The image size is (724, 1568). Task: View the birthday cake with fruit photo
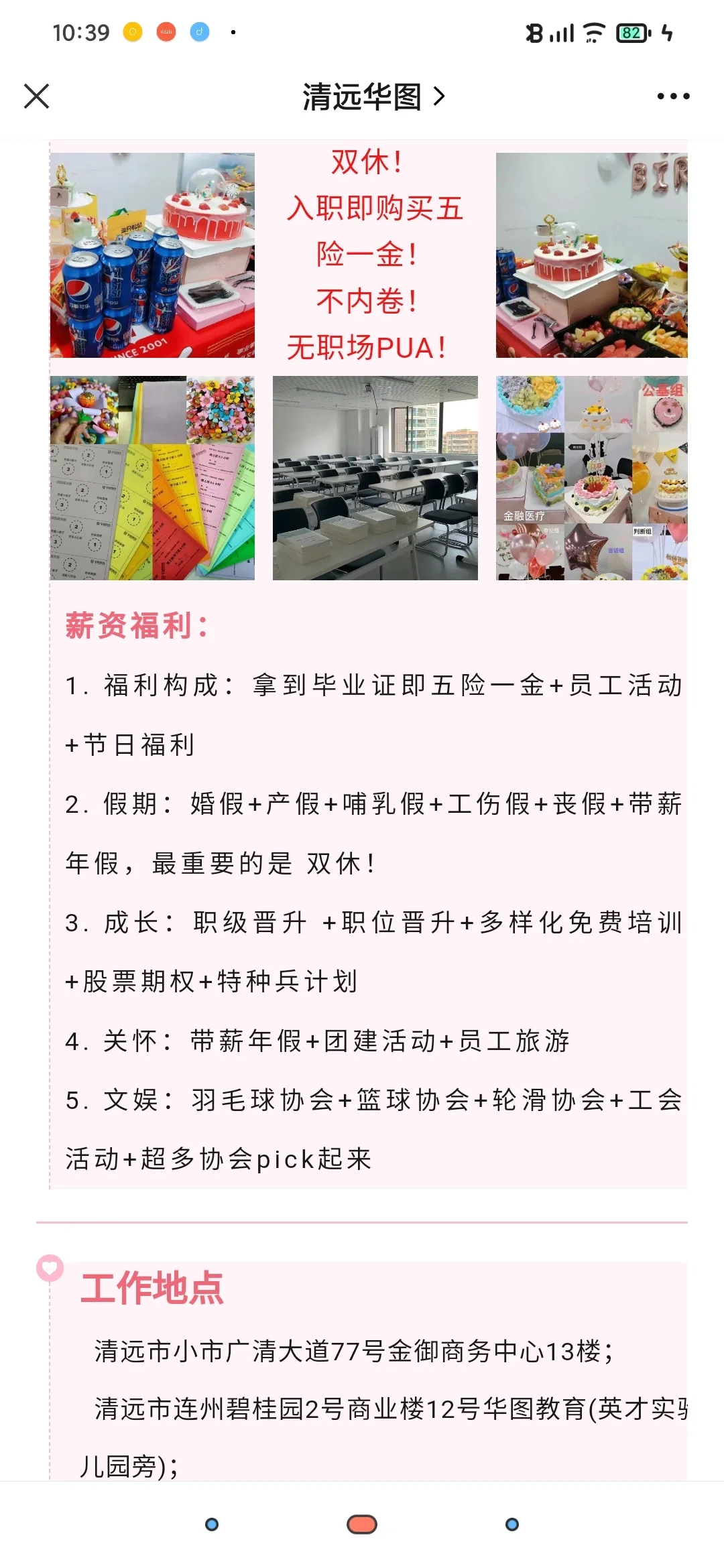tap(592, 255)
